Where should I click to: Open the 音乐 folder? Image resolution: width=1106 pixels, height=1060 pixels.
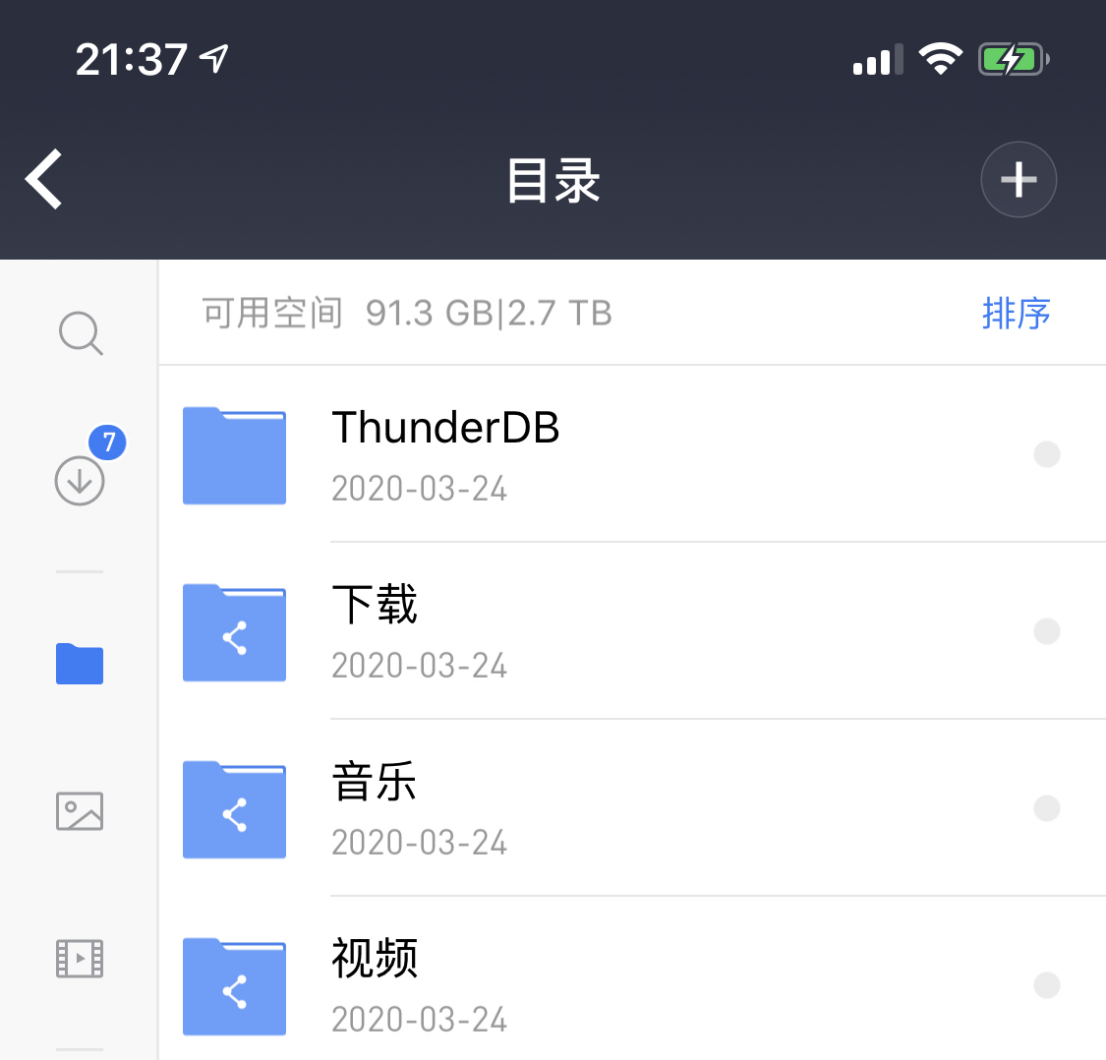pos(375,808)
